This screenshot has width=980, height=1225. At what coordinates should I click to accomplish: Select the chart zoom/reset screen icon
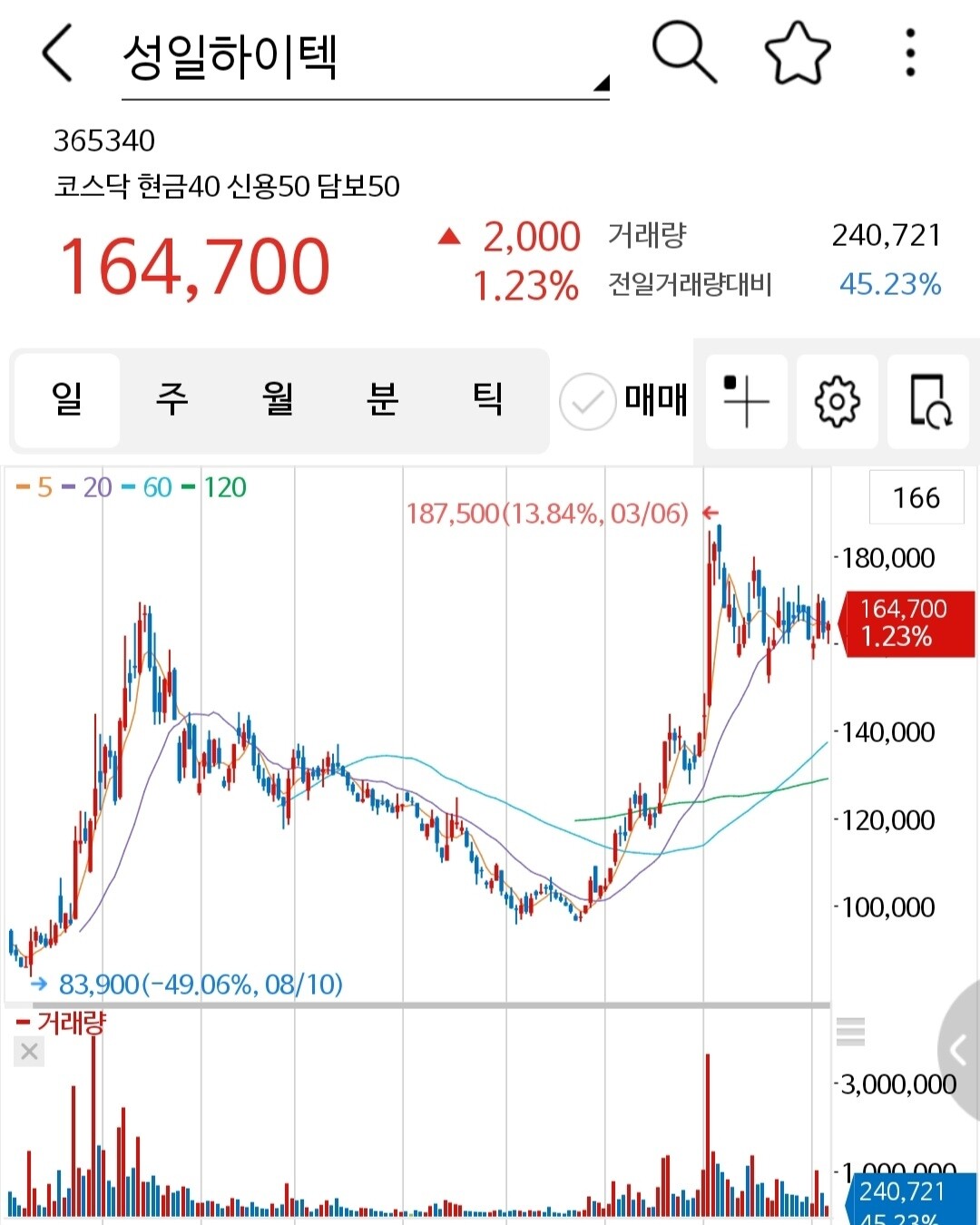point(927,401)
